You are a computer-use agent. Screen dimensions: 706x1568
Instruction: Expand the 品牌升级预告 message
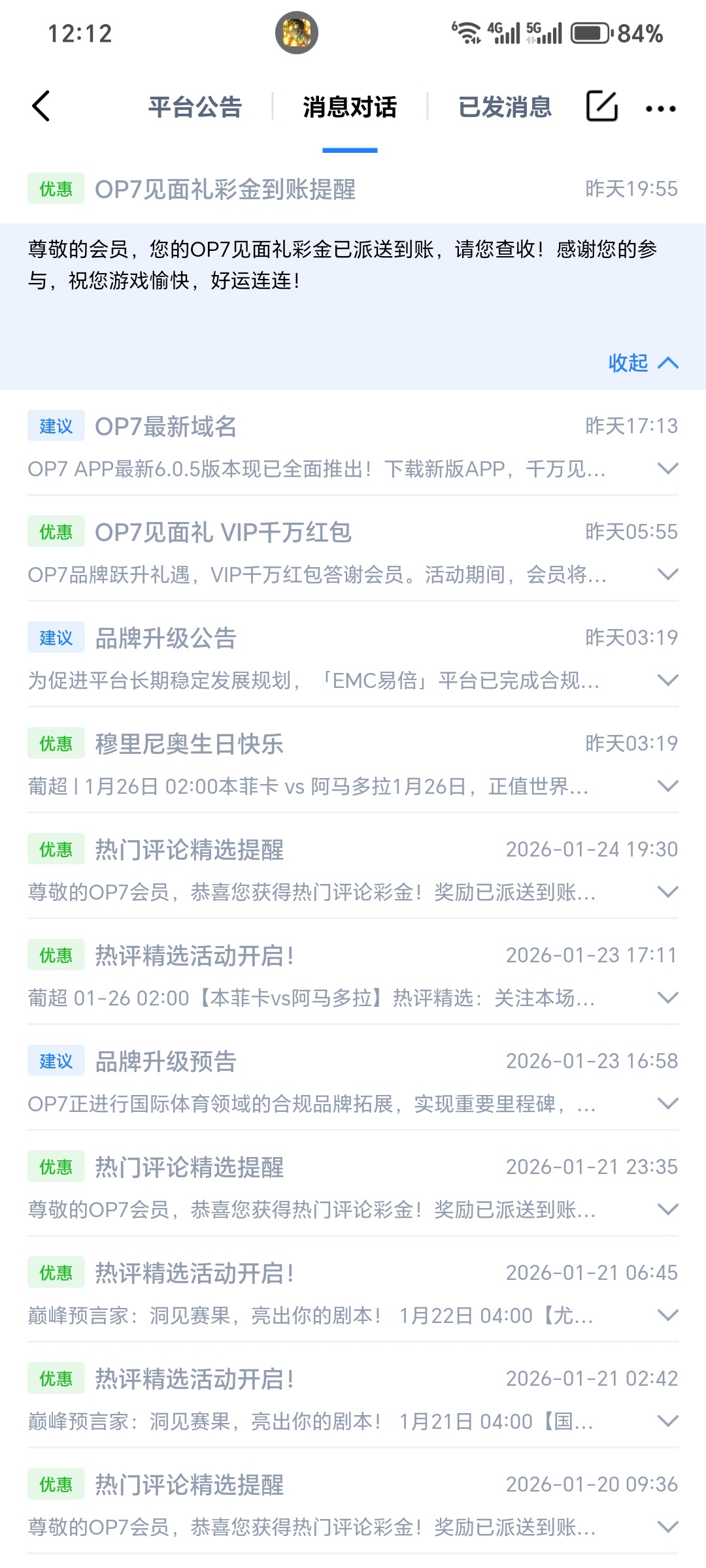click(x=667, y=1103)
